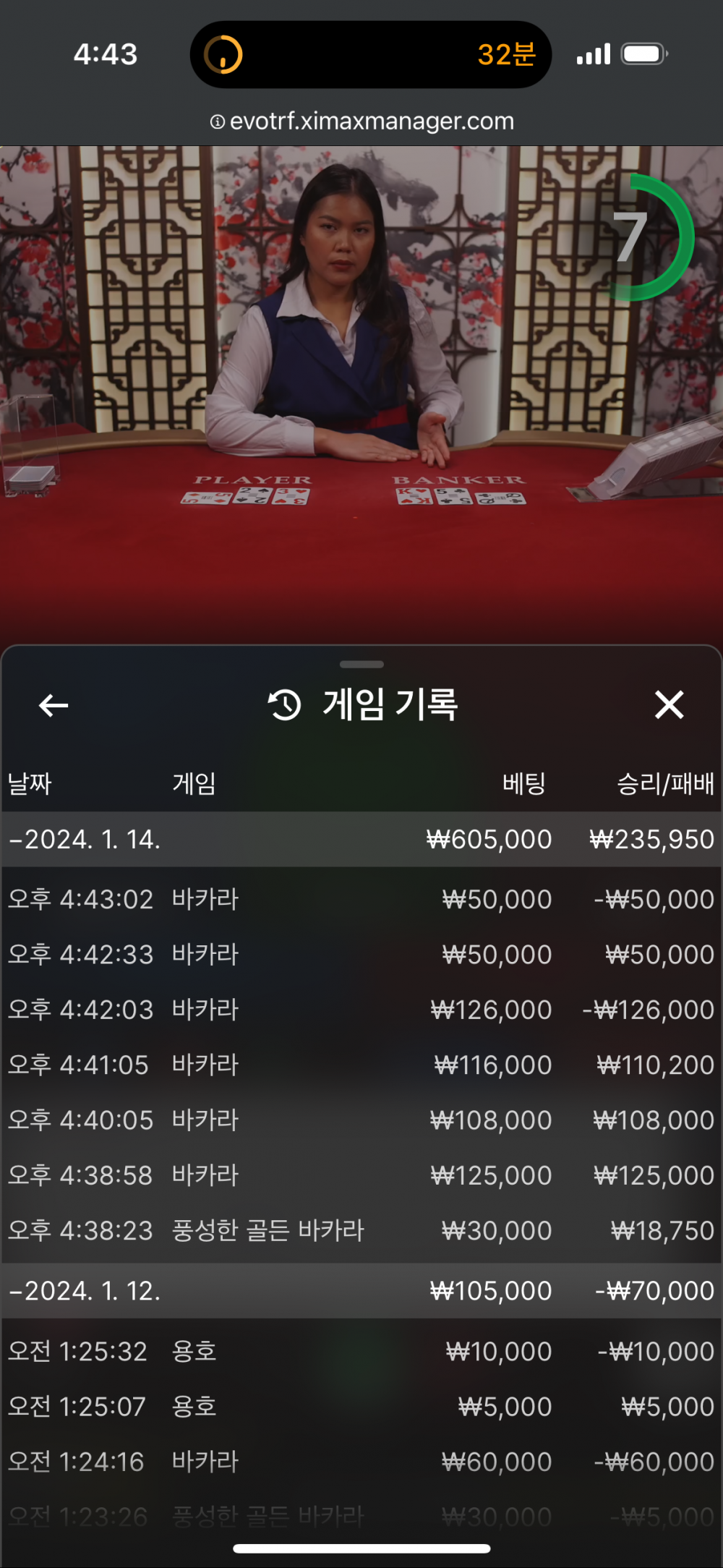Viewport: 723px width, 1568px height.
Task: Open the 오후 4:38:23 풍성한 골든 바카라 record
Action: pos(360,1230)
